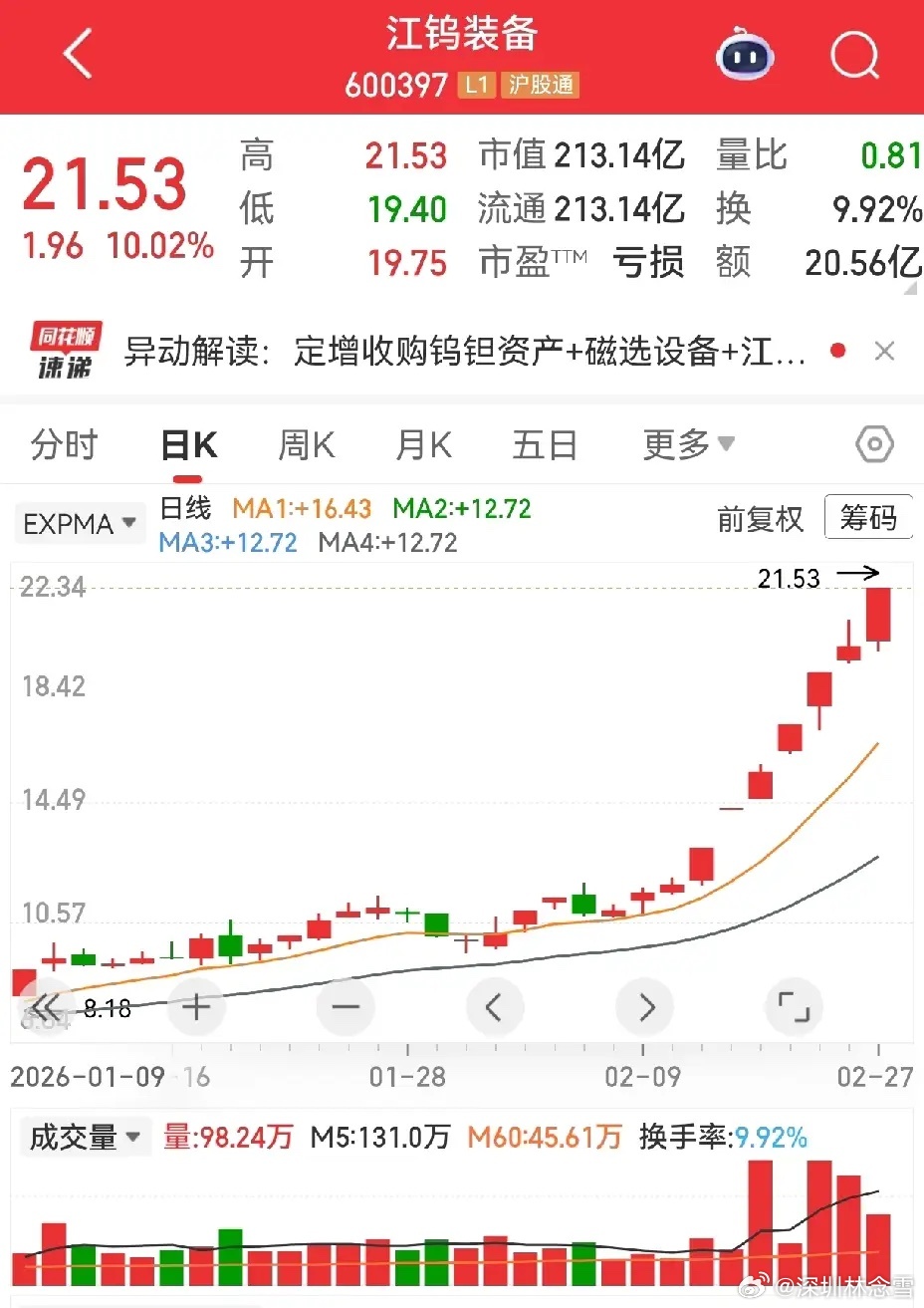Image resolution: width=924 pixels, height=1308 pixels.
Task: Open the robot assistant icon
Action: (x=745, y=55)
